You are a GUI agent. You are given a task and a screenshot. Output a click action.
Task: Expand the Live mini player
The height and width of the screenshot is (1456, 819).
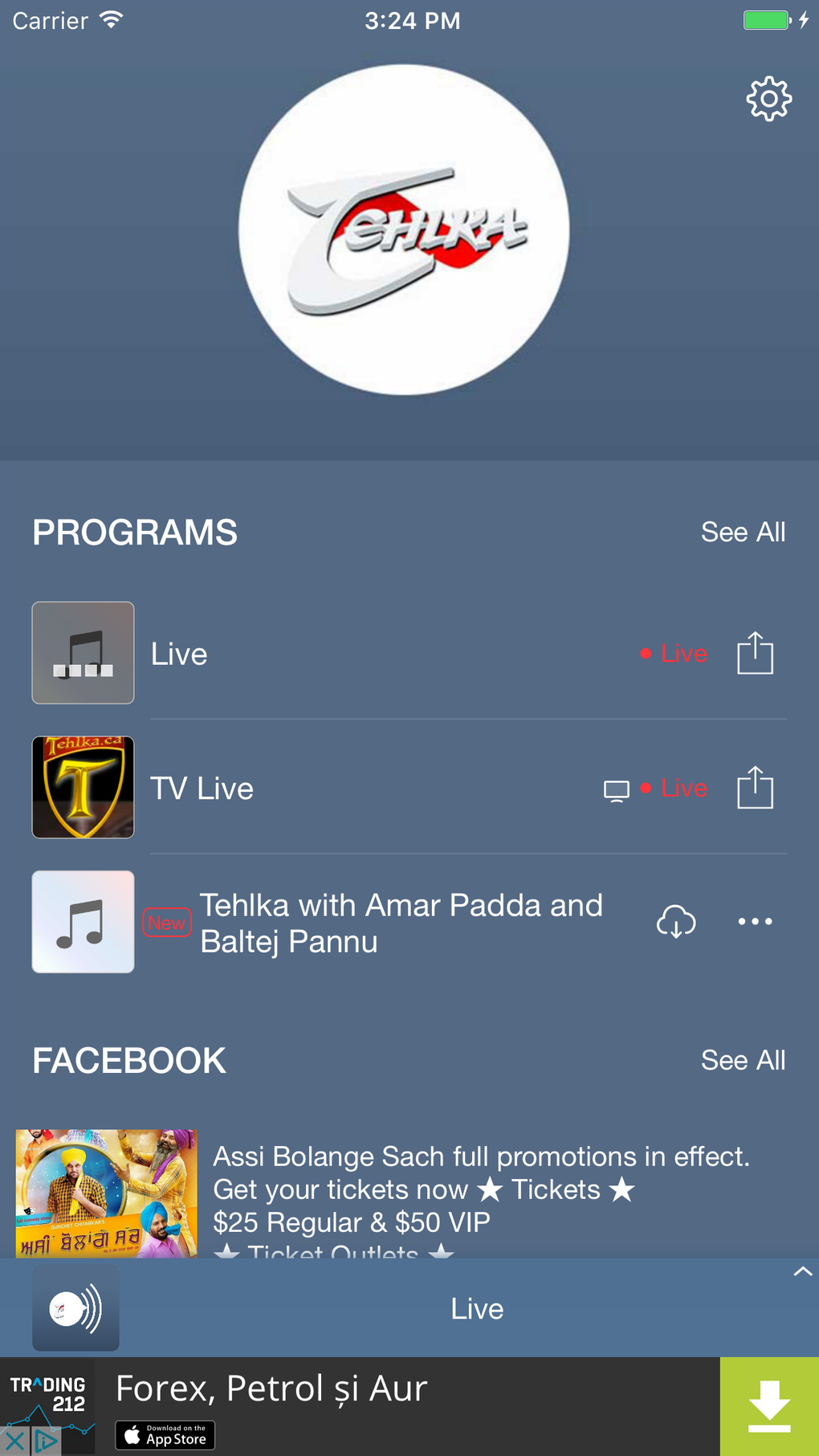802,1271
